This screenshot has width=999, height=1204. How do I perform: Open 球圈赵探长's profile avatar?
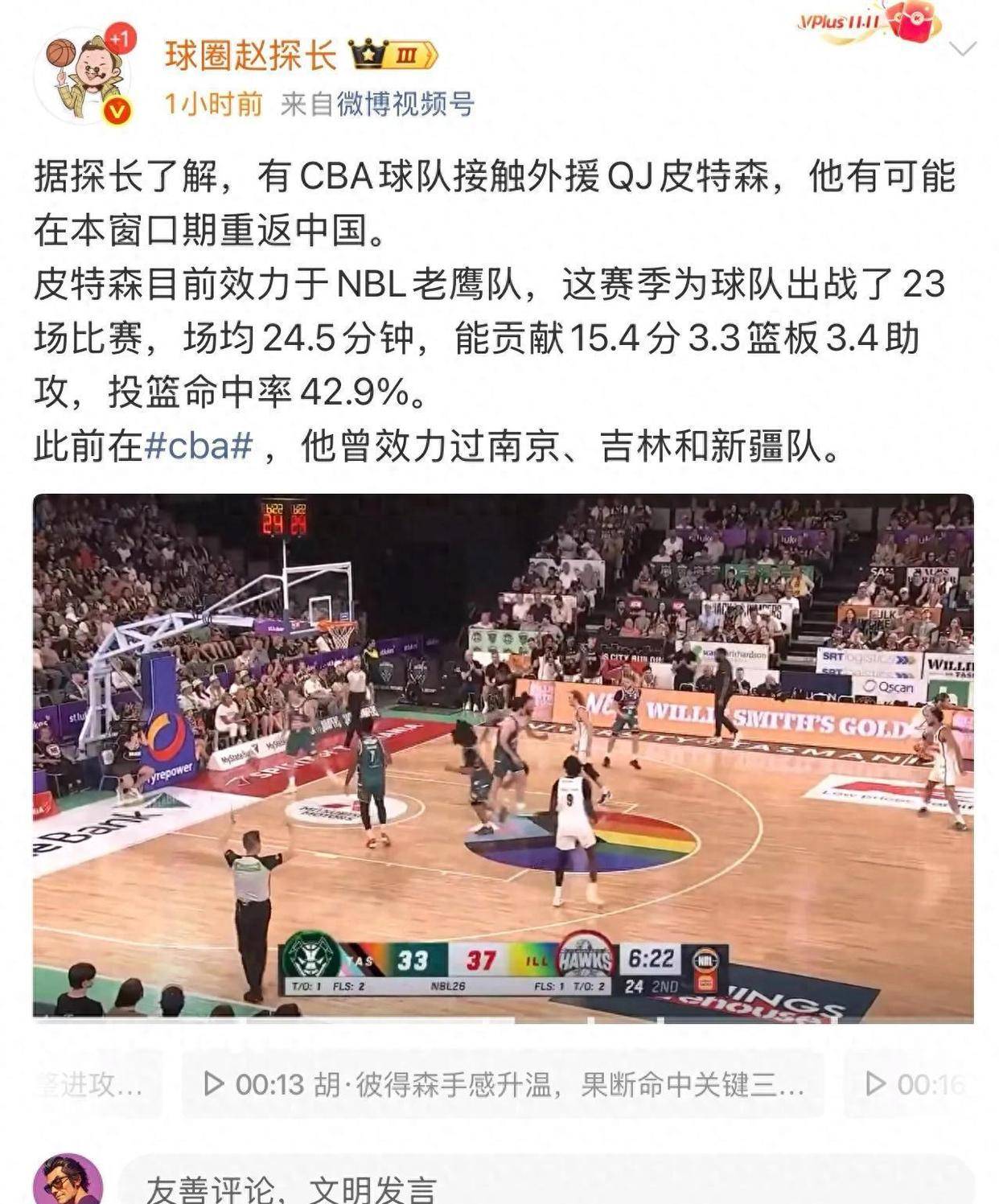tap(84, 76)
